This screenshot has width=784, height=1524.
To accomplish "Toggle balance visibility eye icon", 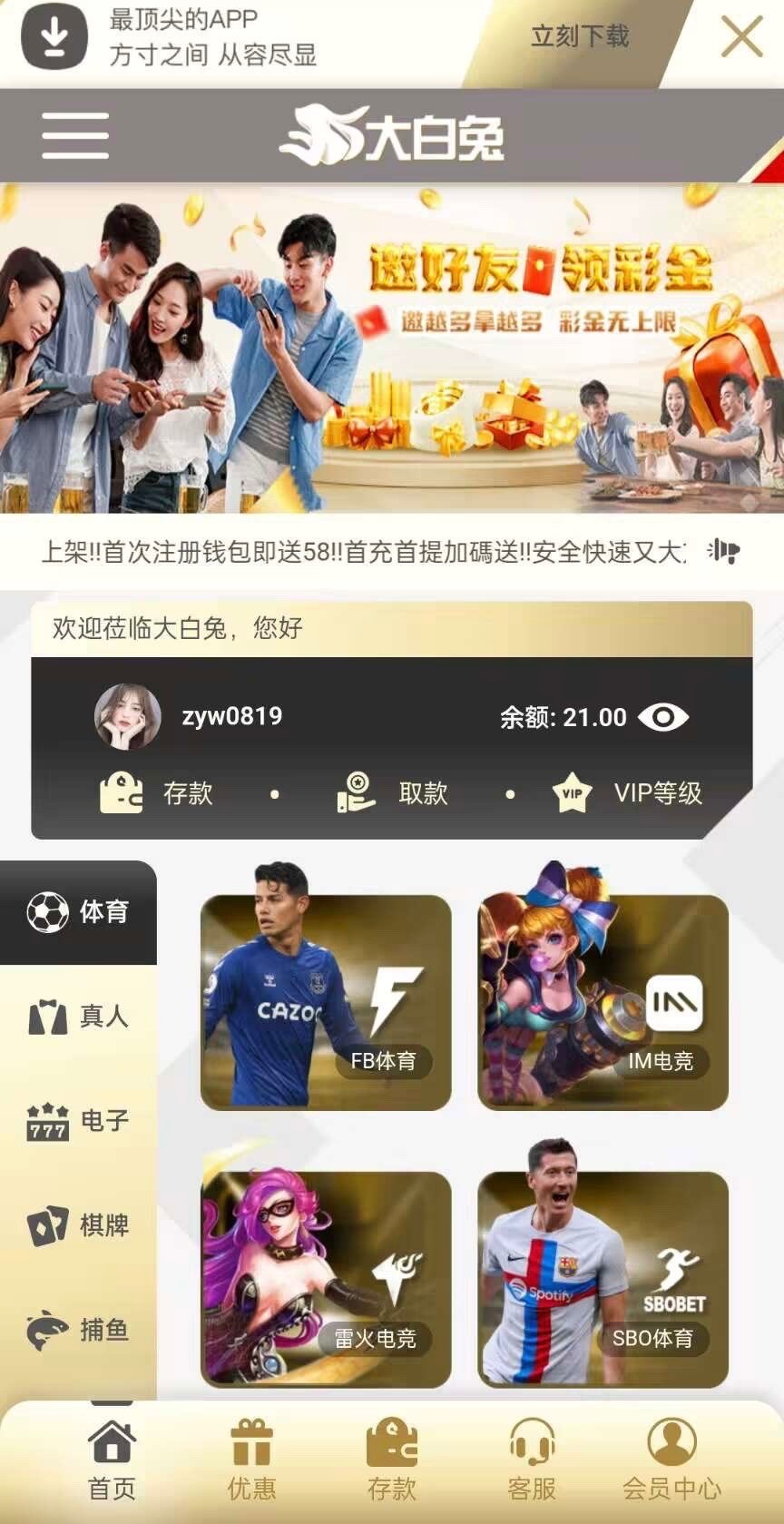I will point(663,717).
